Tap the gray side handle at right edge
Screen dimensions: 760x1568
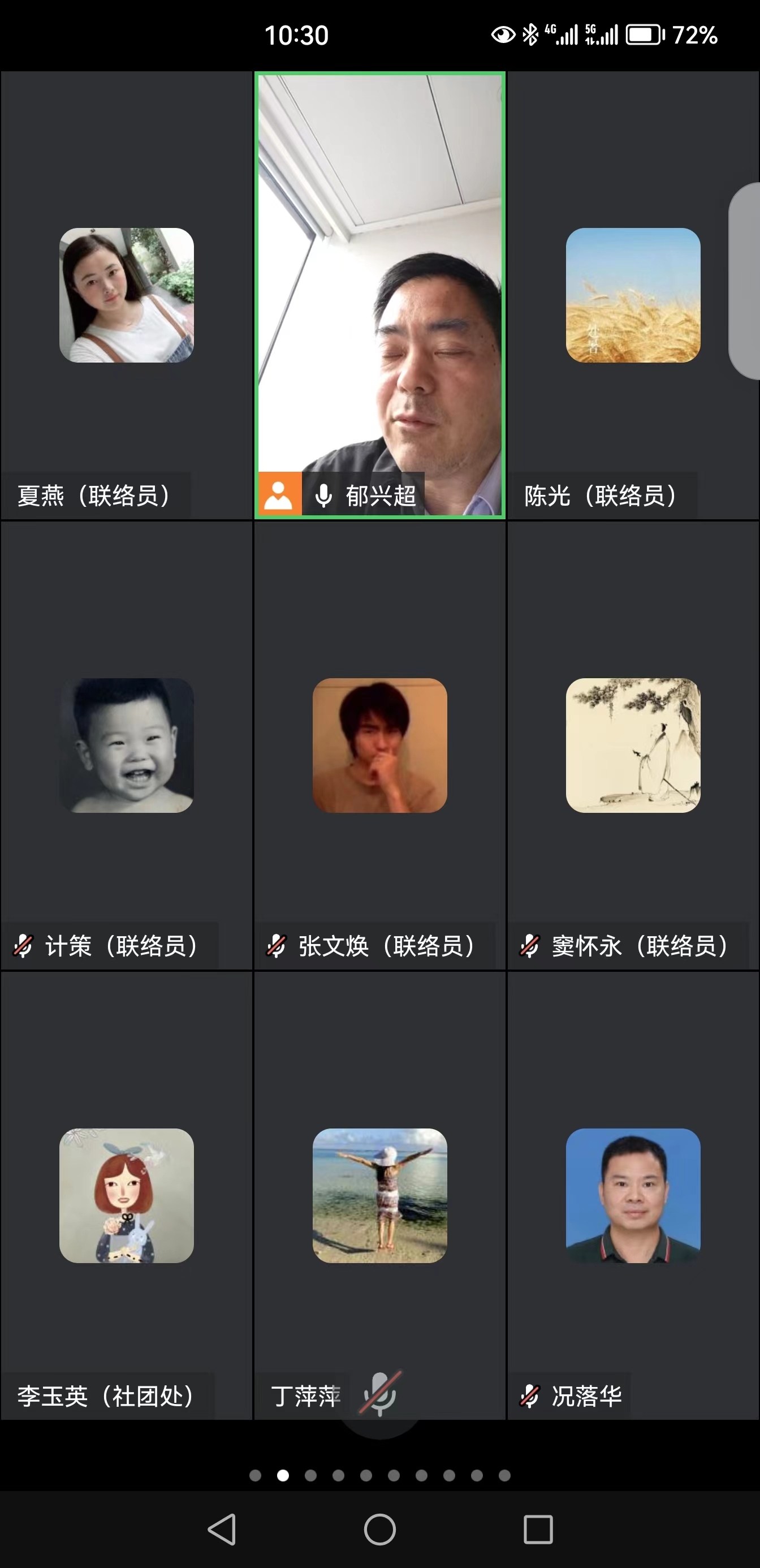[x=746, y=281]
